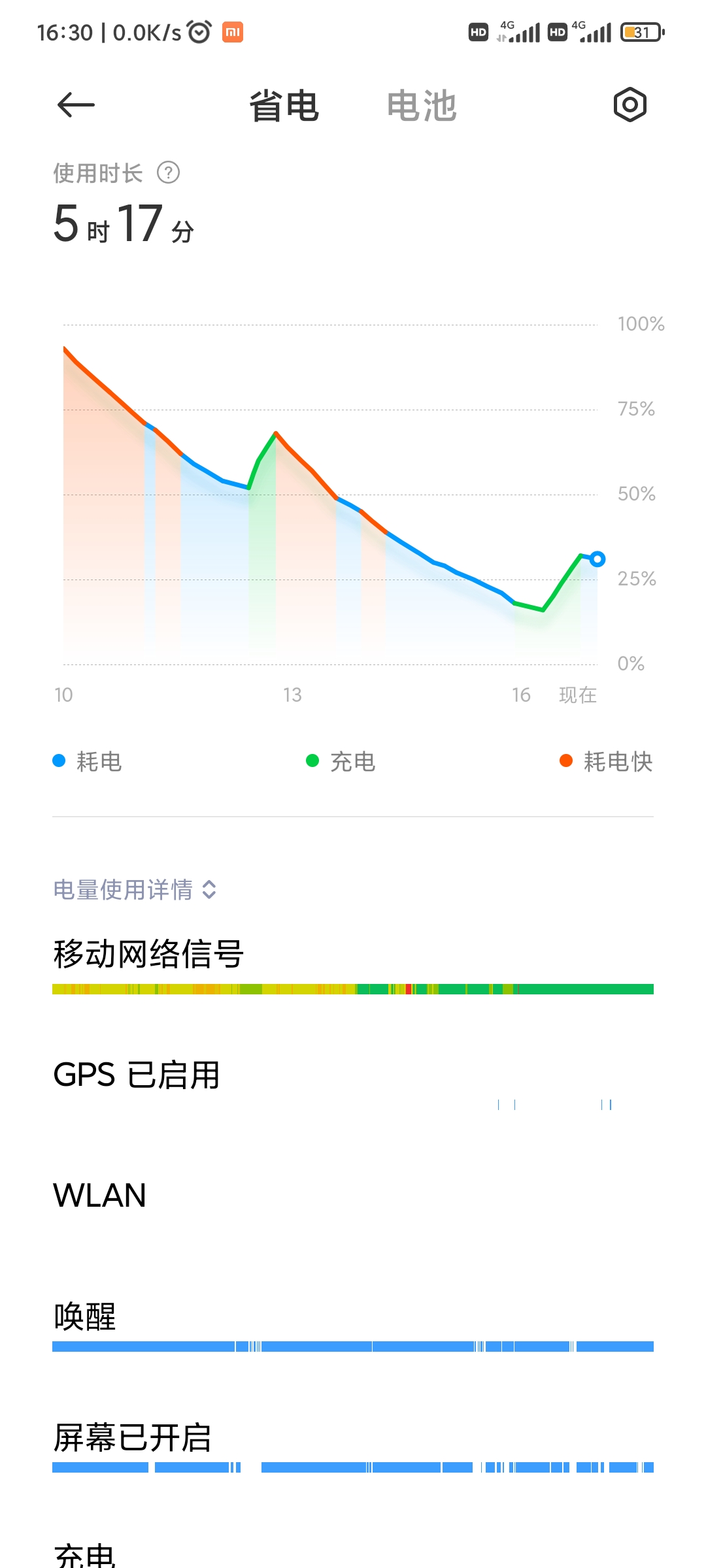The height and width of the screenshot is (1568, 706).
Task: Select the 省电 tab
Action: point(284,106)
